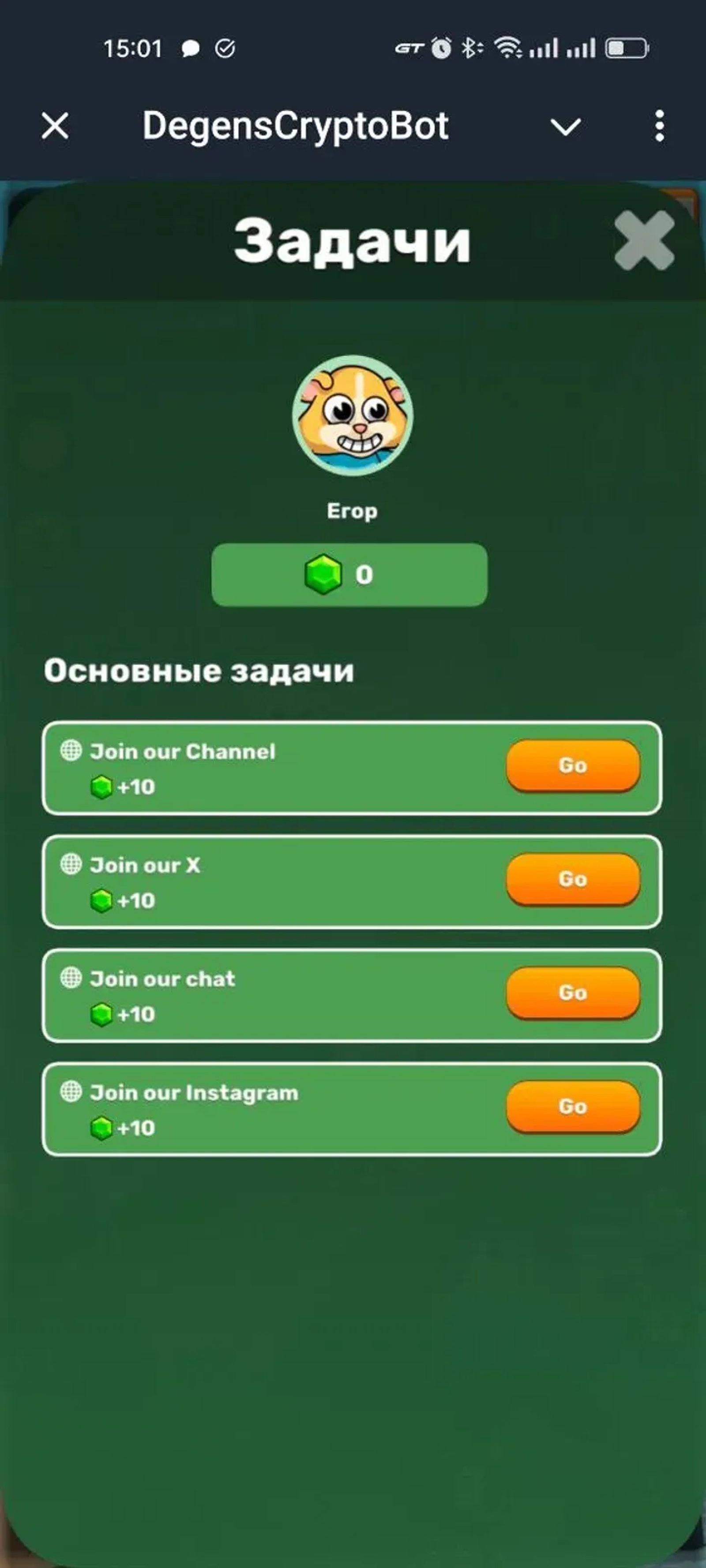Click the globe icon beside Join our X
Screen dimensions: 706x1568
72,864
